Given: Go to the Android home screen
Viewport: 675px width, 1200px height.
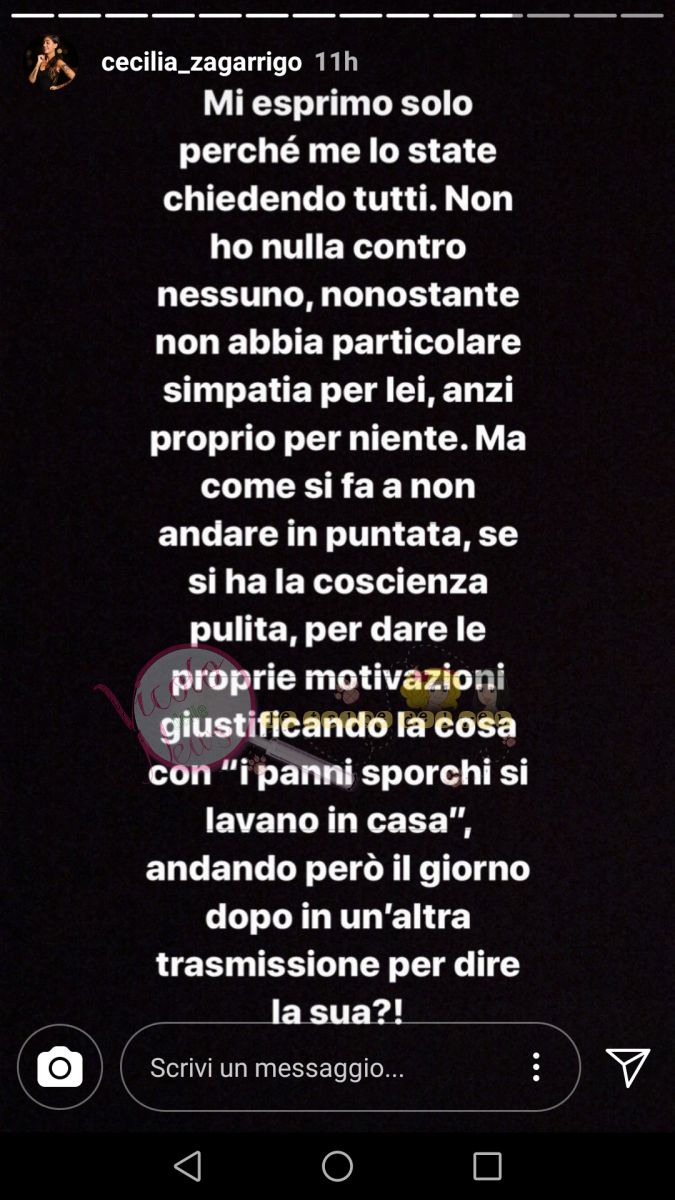Looking at the screenshot, I should (337, 1166).
